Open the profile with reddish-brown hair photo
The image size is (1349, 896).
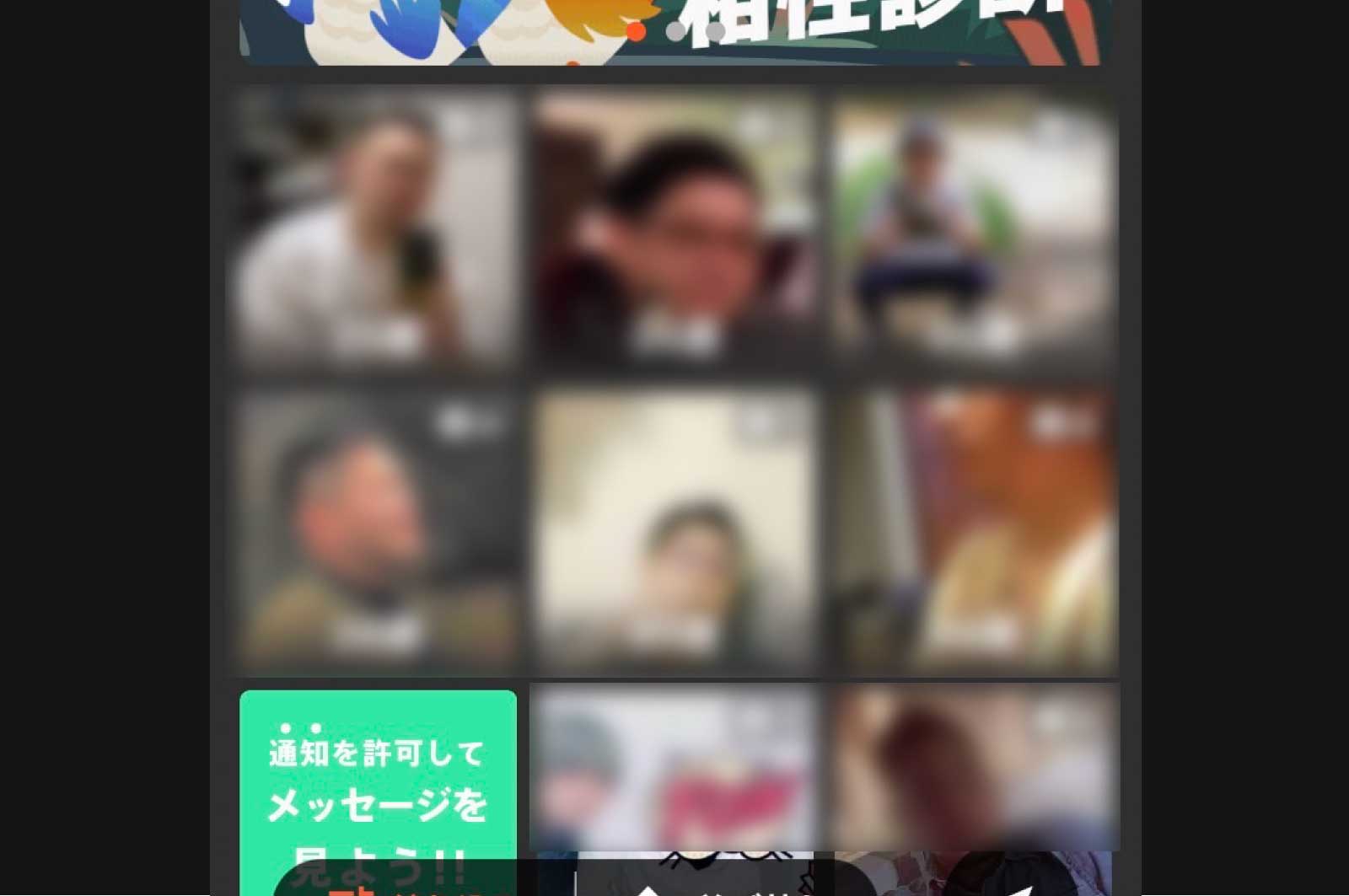(x=974, y=767)
